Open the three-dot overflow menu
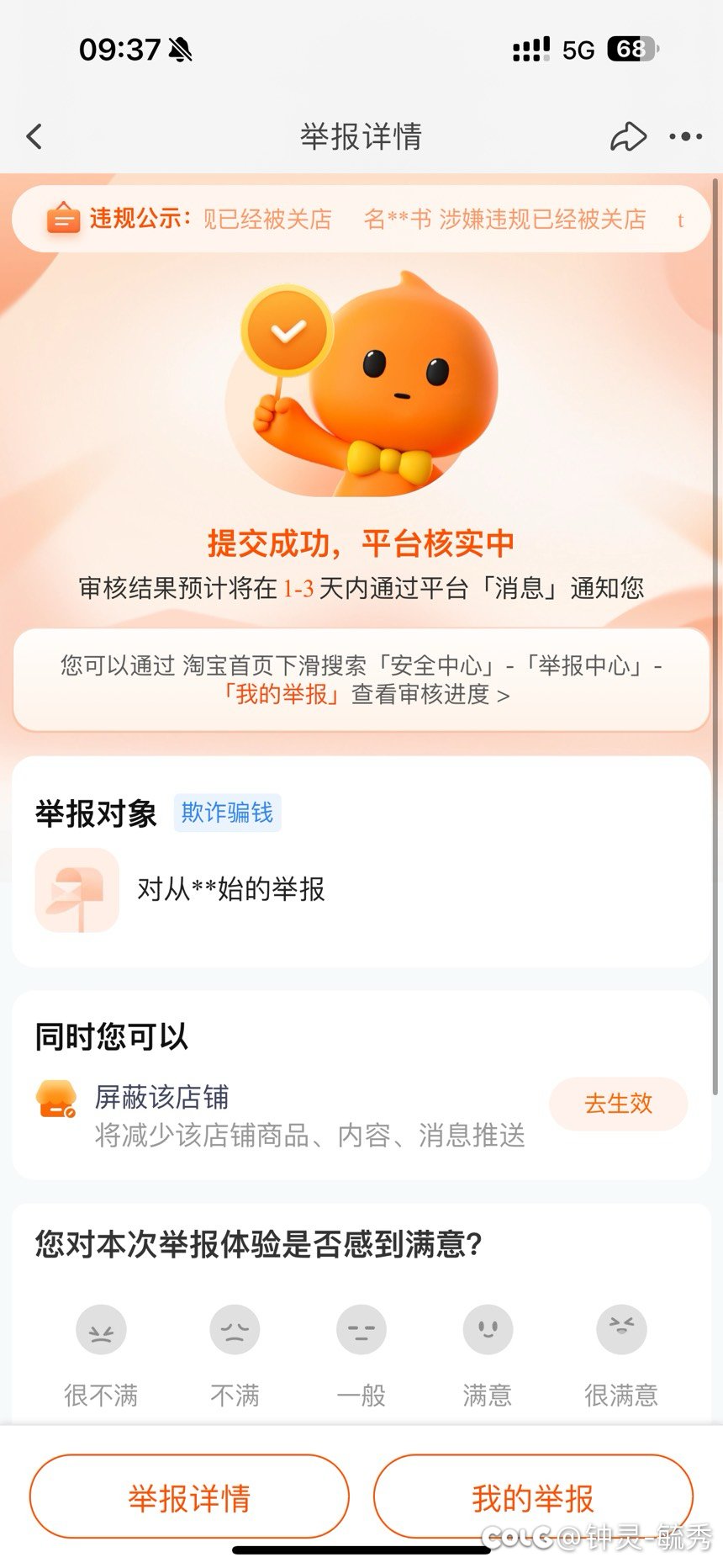Viewport: 723px width, 1568px height. click(x=685, y=136)
